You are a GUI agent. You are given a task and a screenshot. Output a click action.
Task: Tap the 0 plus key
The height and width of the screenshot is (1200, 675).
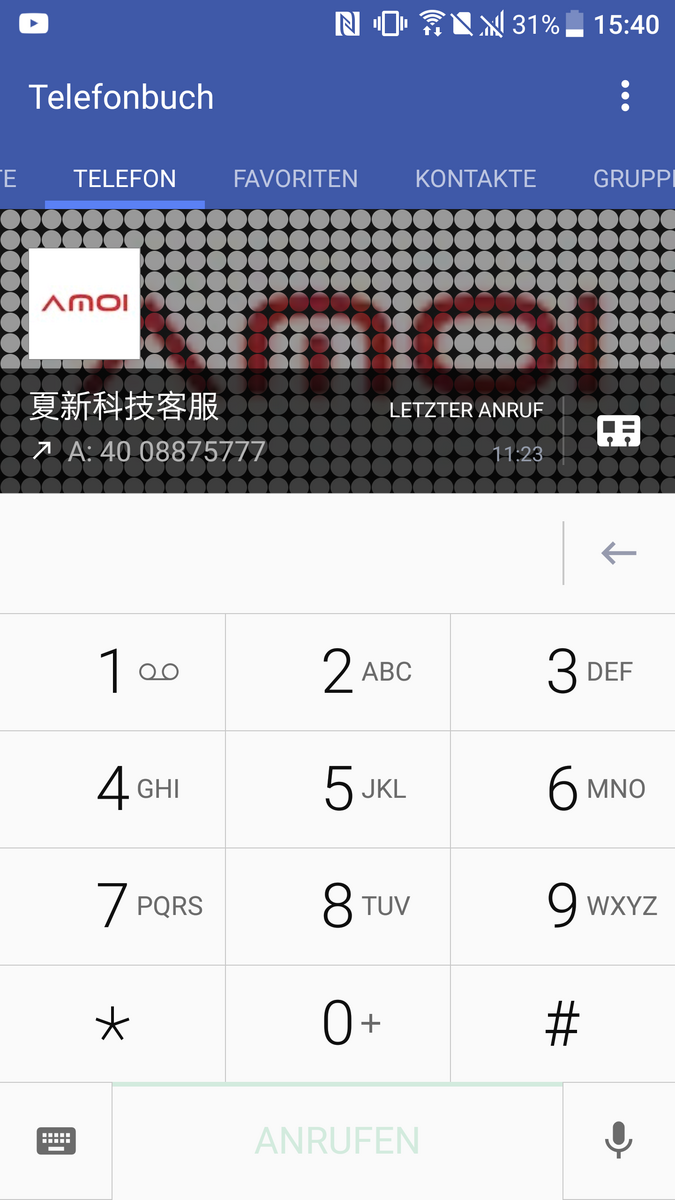pos(338,1024)
